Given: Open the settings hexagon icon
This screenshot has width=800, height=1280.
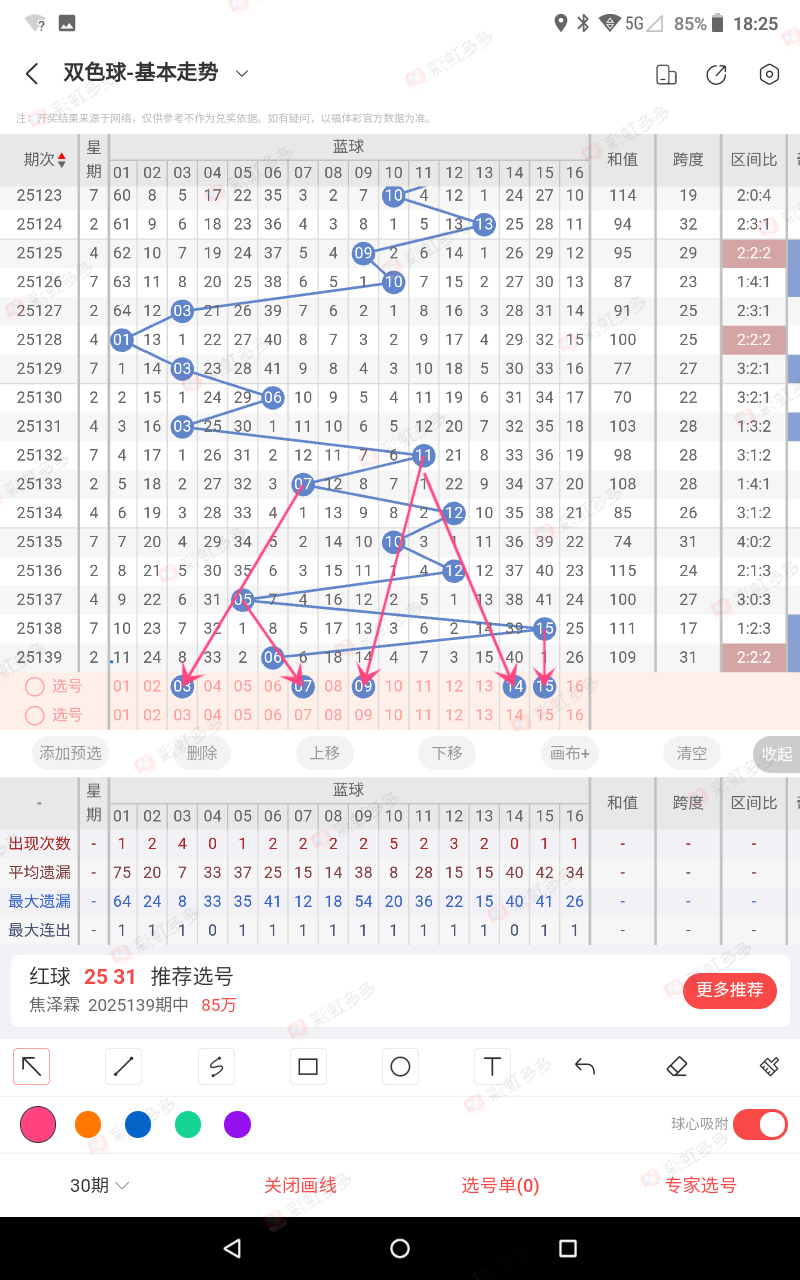Looking at the screenshot, I should coord(768,74).
